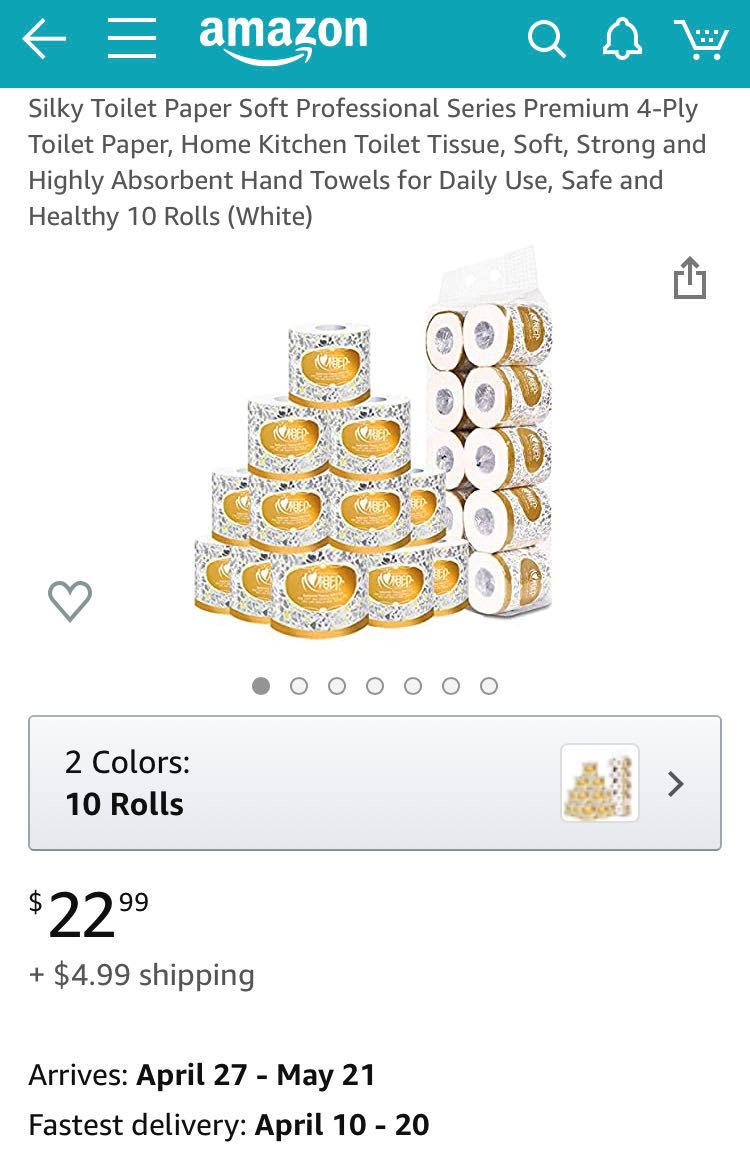Image resolution: width=750 pixels, height=1163 pixels.
Task: Open the search icon
Action: [x=546, y=40]
